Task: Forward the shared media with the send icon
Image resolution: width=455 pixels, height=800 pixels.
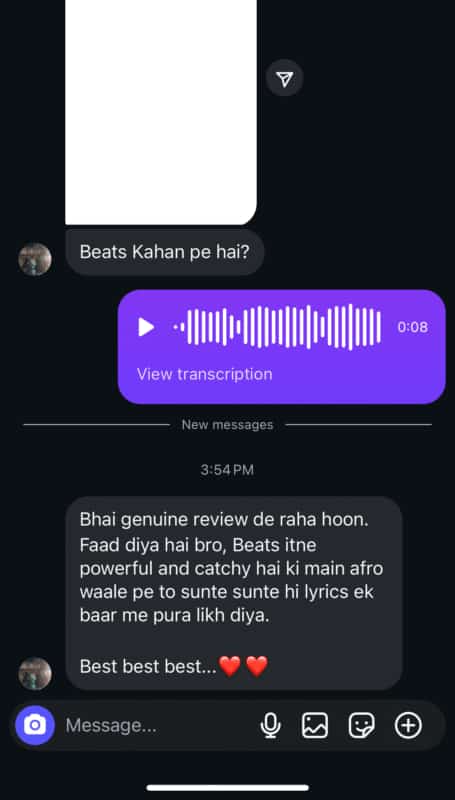Action: (285, 78)
